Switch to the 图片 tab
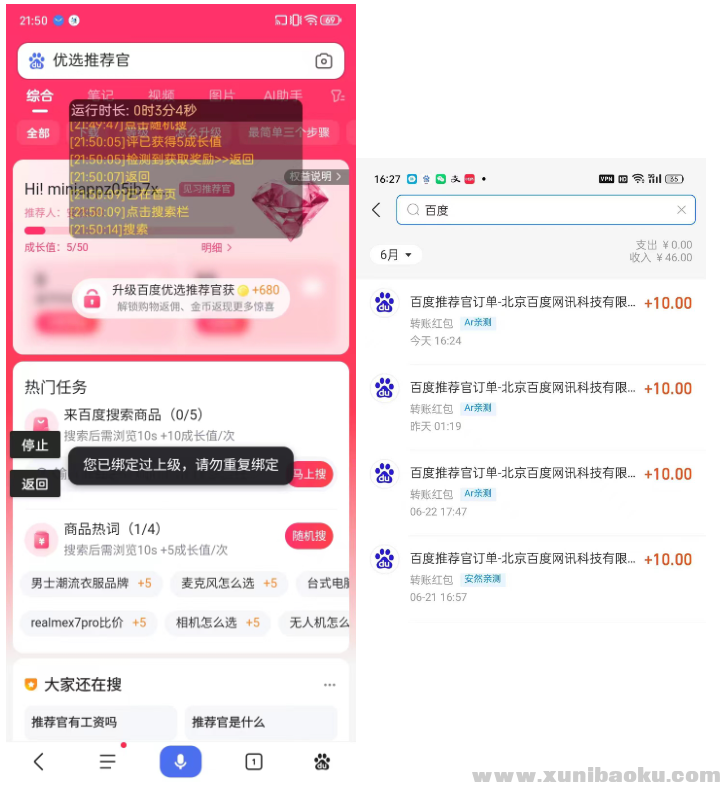This screenshot has width=725, height=788. [222, 96]
